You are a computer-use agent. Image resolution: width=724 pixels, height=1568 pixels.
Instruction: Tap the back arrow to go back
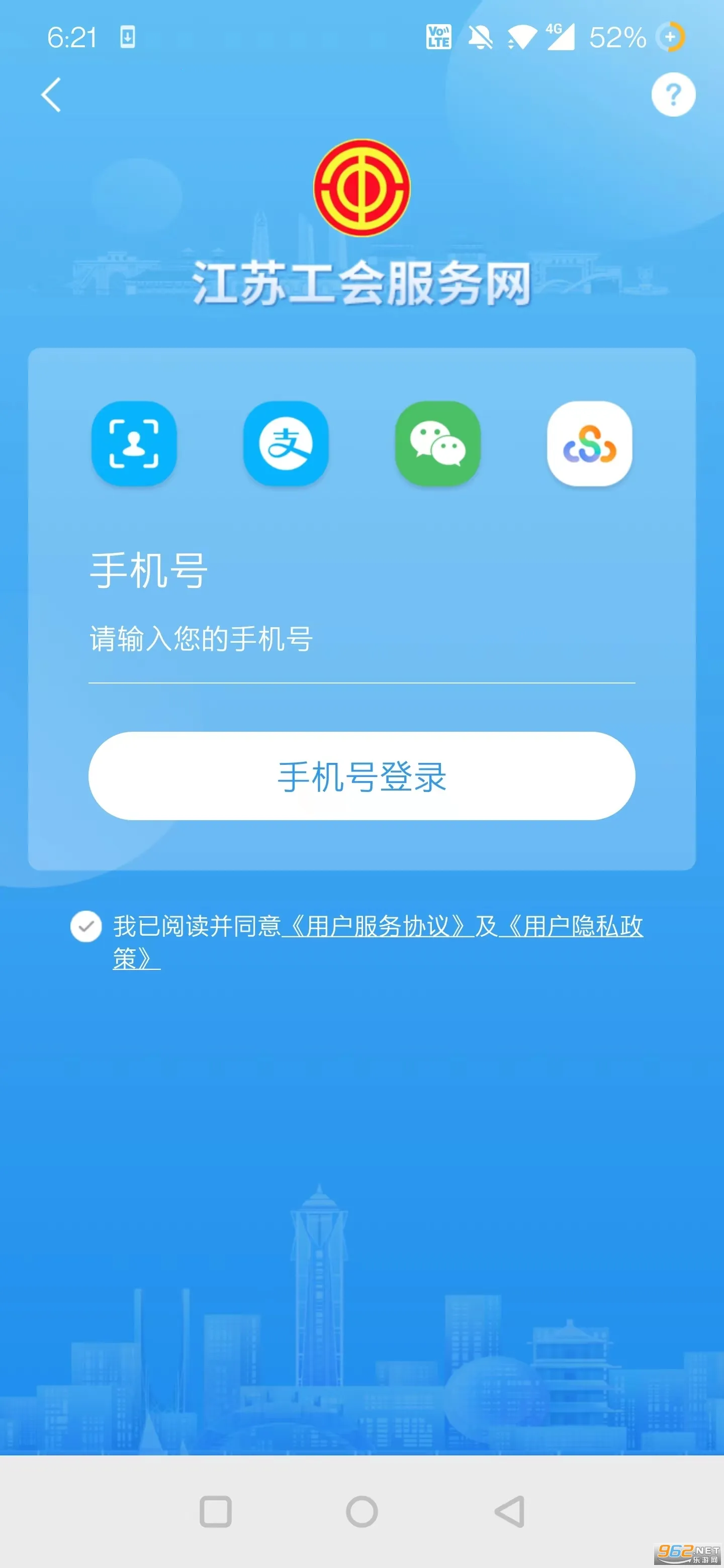pos(52,94)
